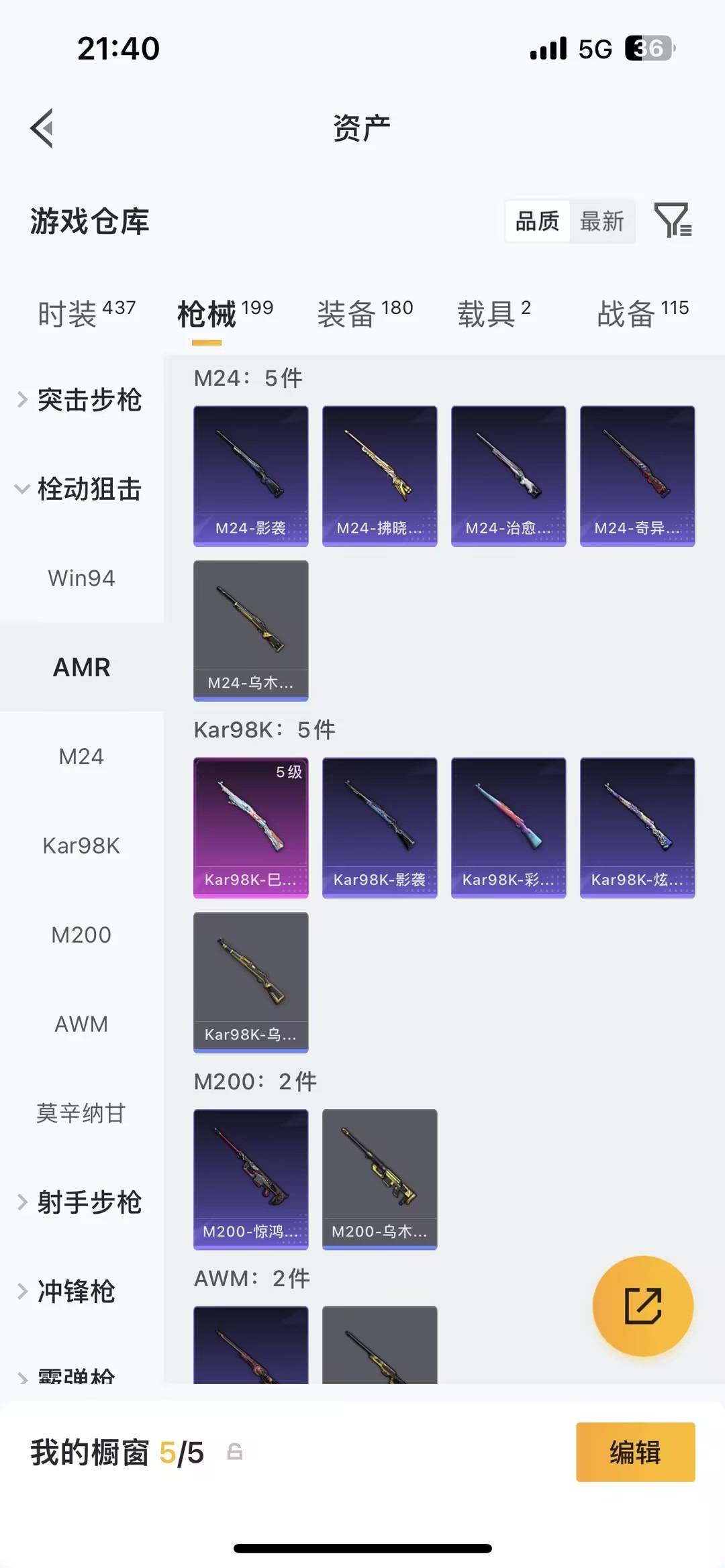Switch sorting to 最新

point(603,221)
